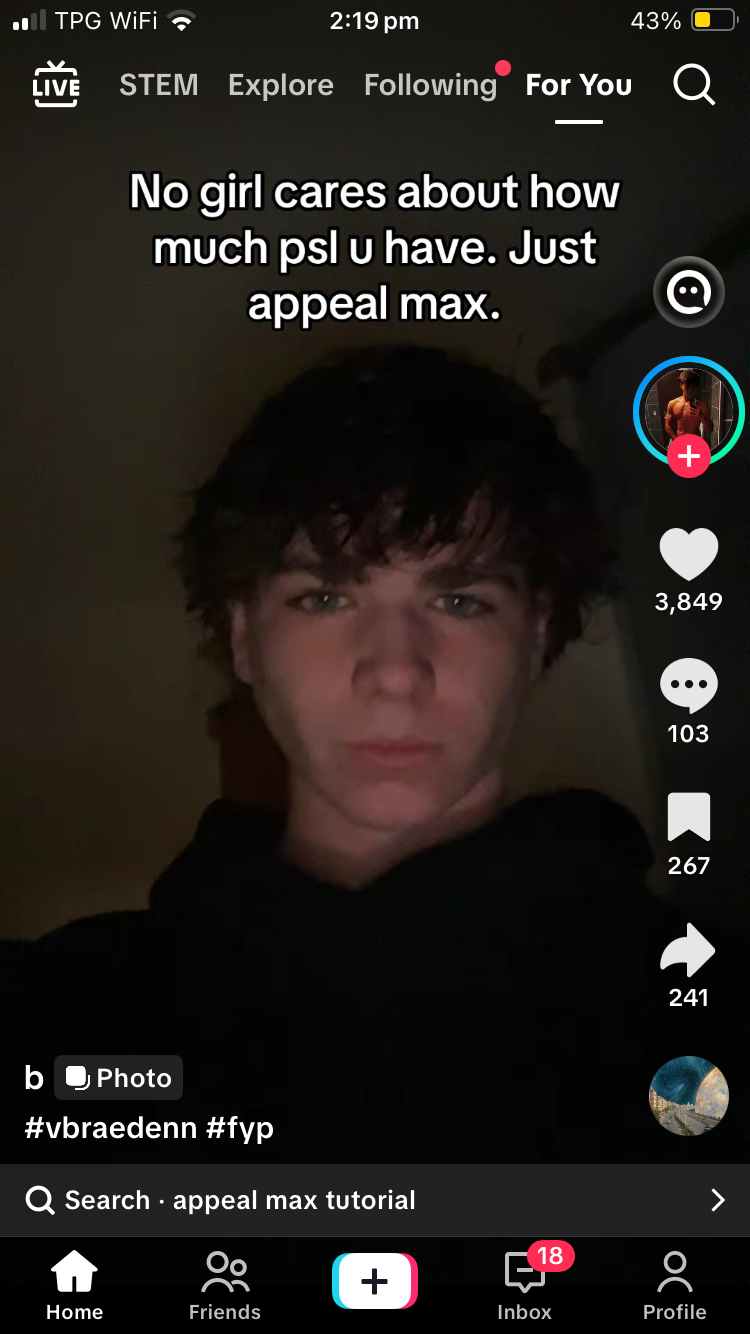Open the creator's profile picture

coord(688,409)
